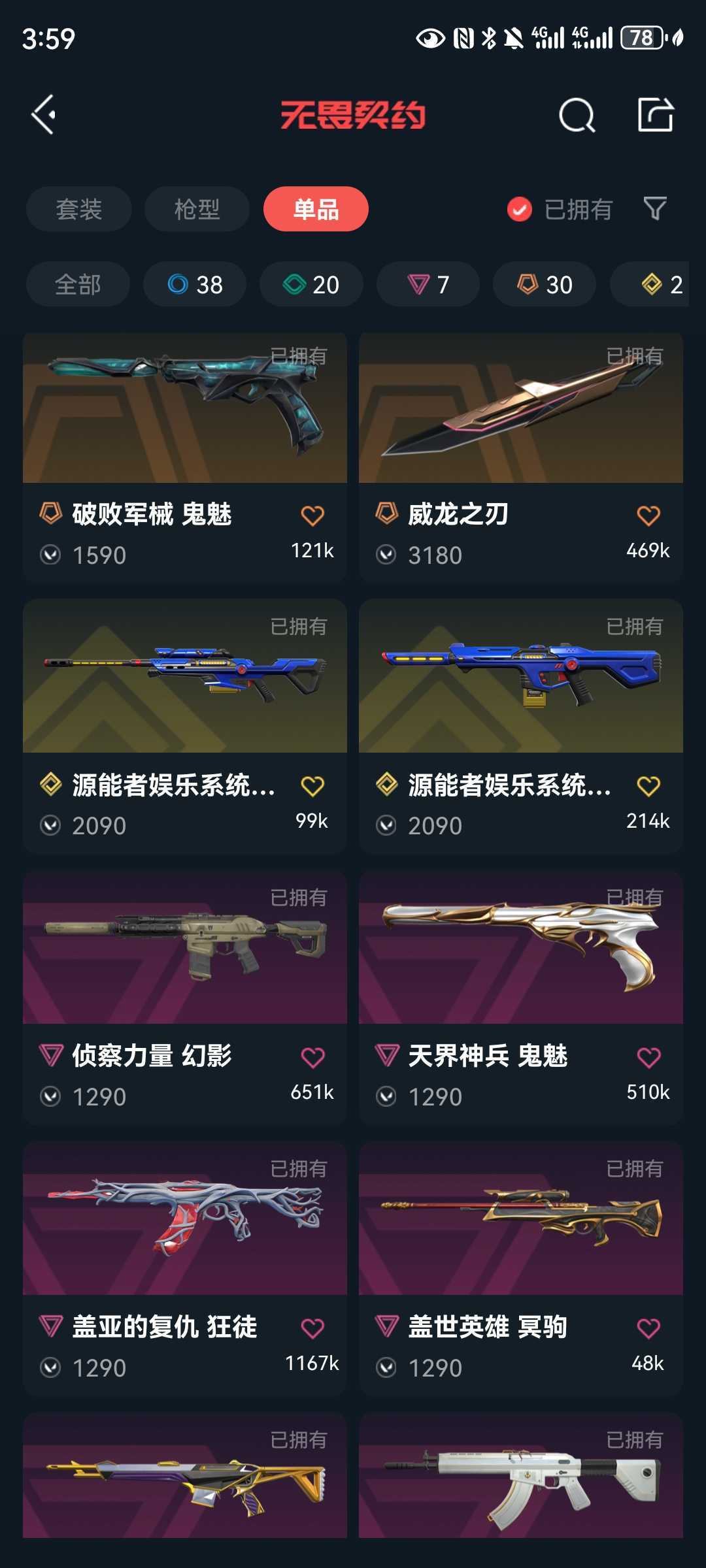Select the 单品 tab

tap(316, 209)
